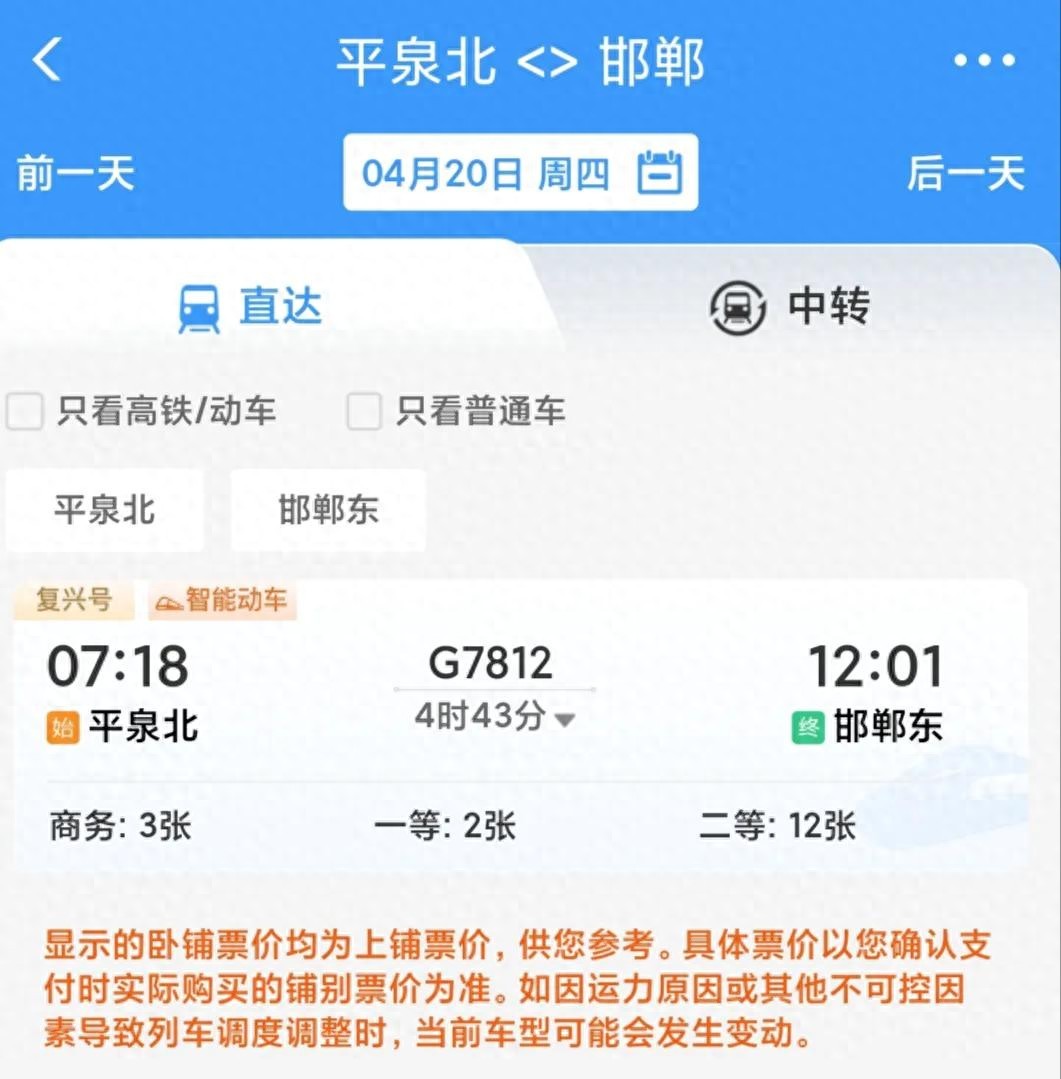Image resolution: width=1061 pixels, height=1079 pixels.
Task: Go to the previous day (前一天)
Action: point(75,174)
